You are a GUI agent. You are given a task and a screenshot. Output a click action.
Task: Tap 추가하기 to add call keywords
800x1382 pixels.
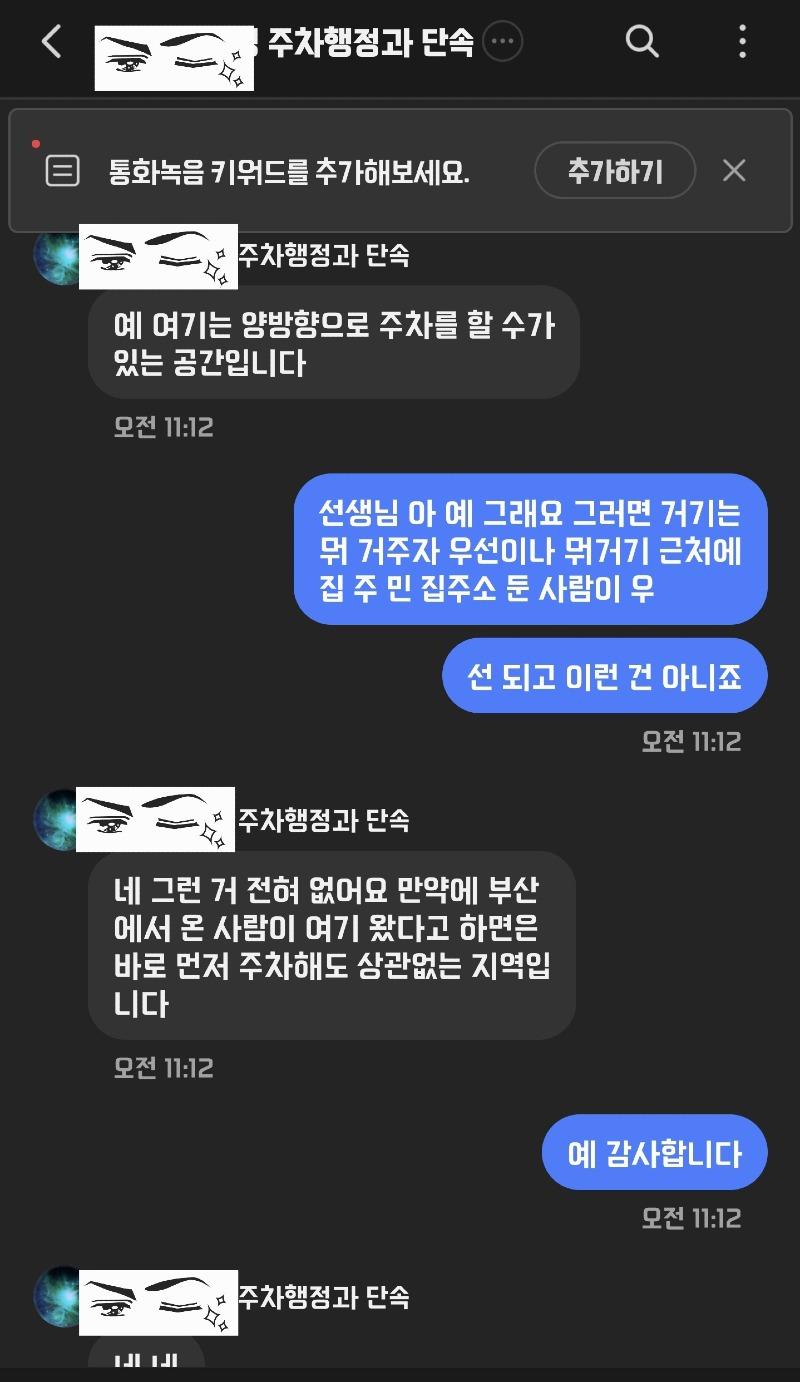(614, 171)
